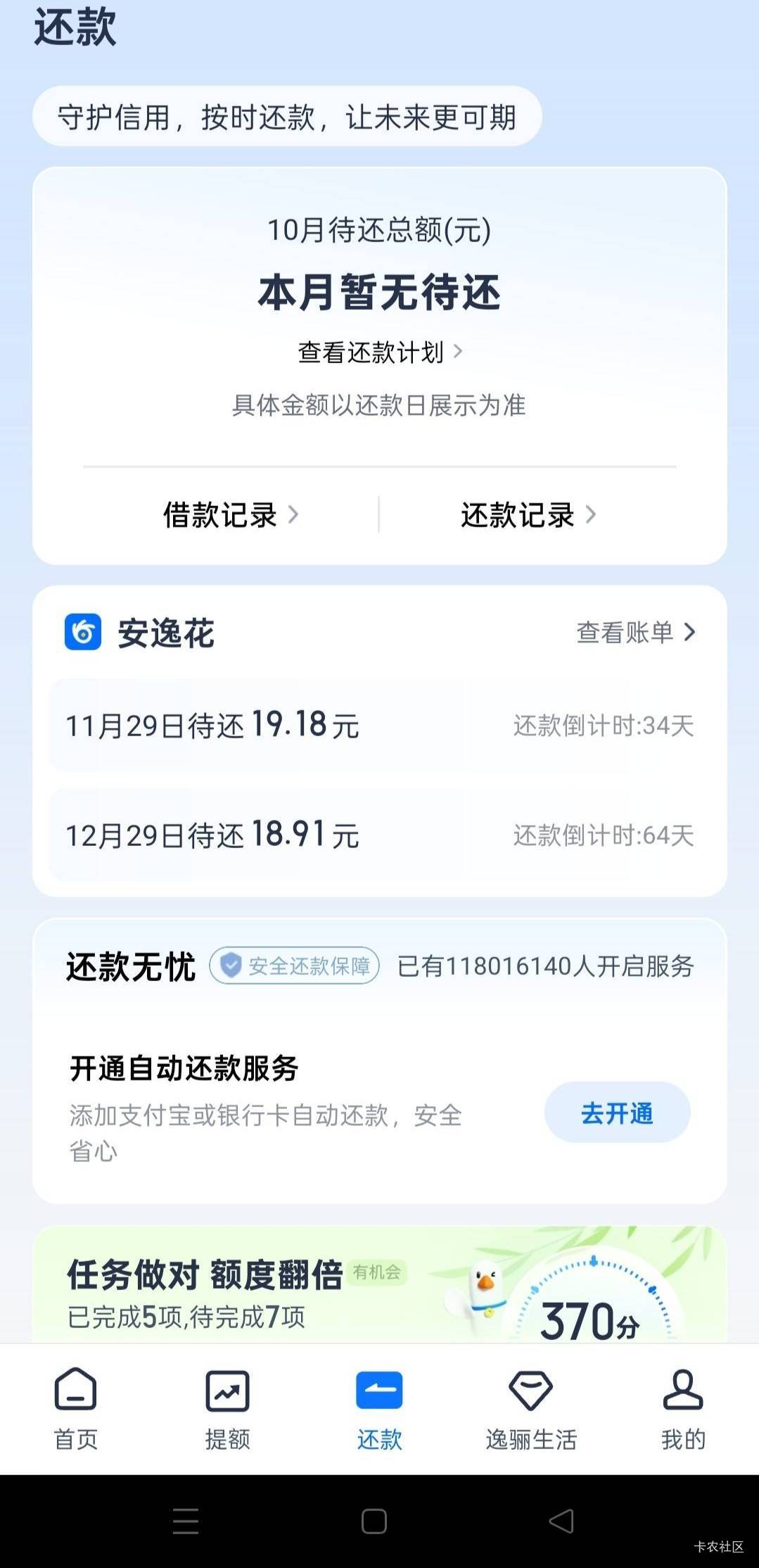
Task: View 借款记录 loan history
Action: click(230, 515)
